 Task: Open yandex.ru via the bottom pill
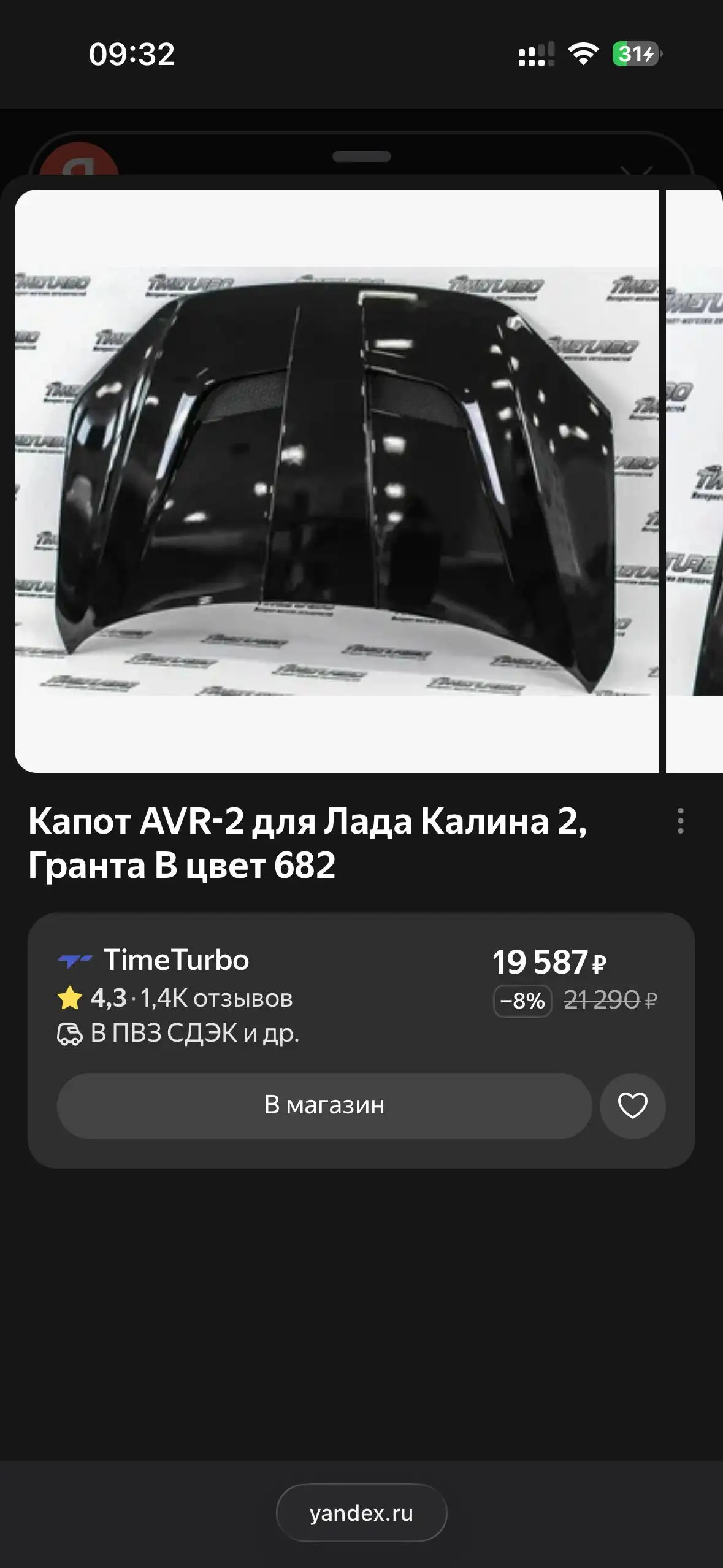click(x=361, y=1513)
